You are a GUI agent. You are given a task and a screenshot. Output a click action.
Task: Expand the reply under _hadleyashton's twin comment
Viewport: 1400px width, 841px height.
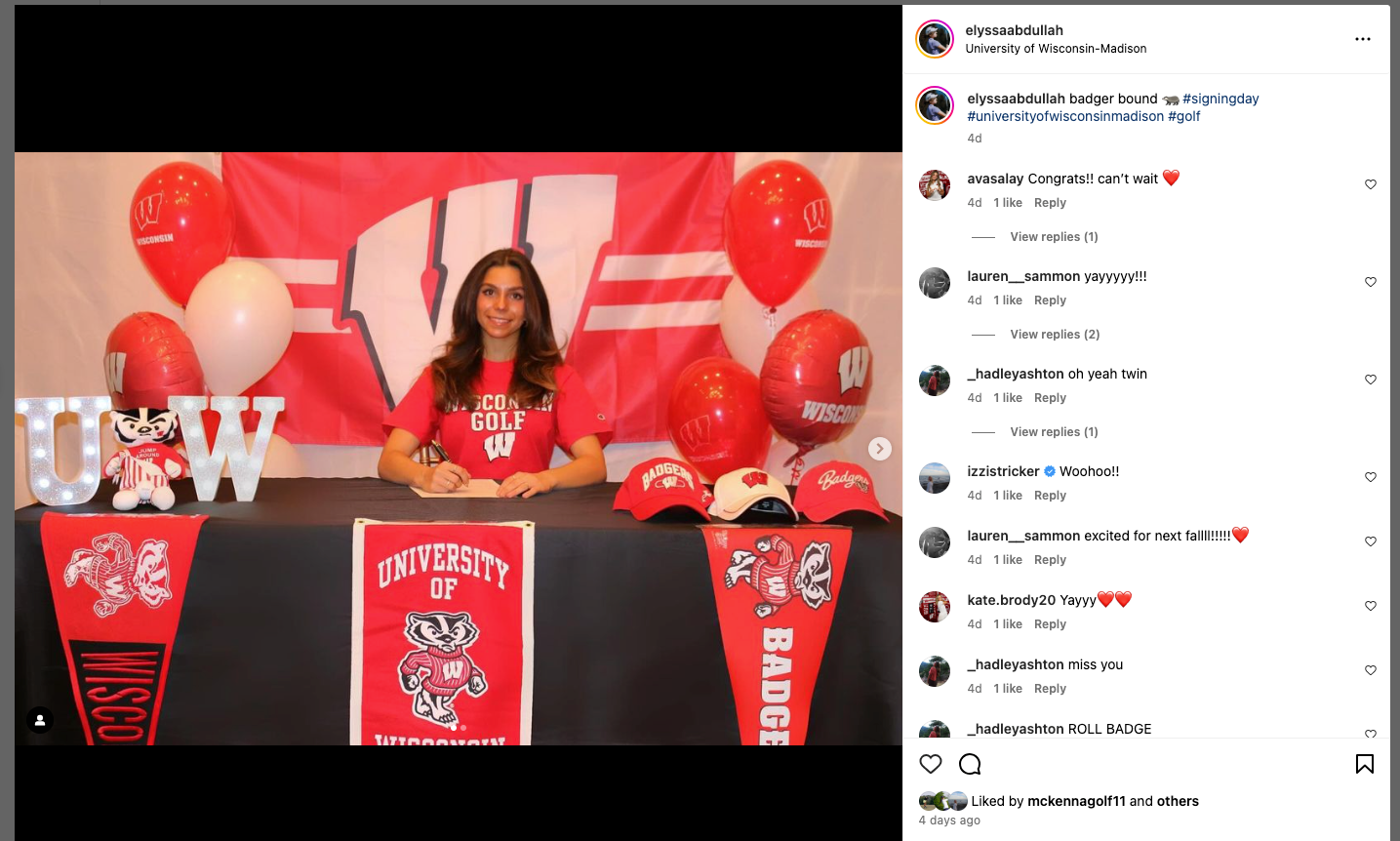(1054, 432)
